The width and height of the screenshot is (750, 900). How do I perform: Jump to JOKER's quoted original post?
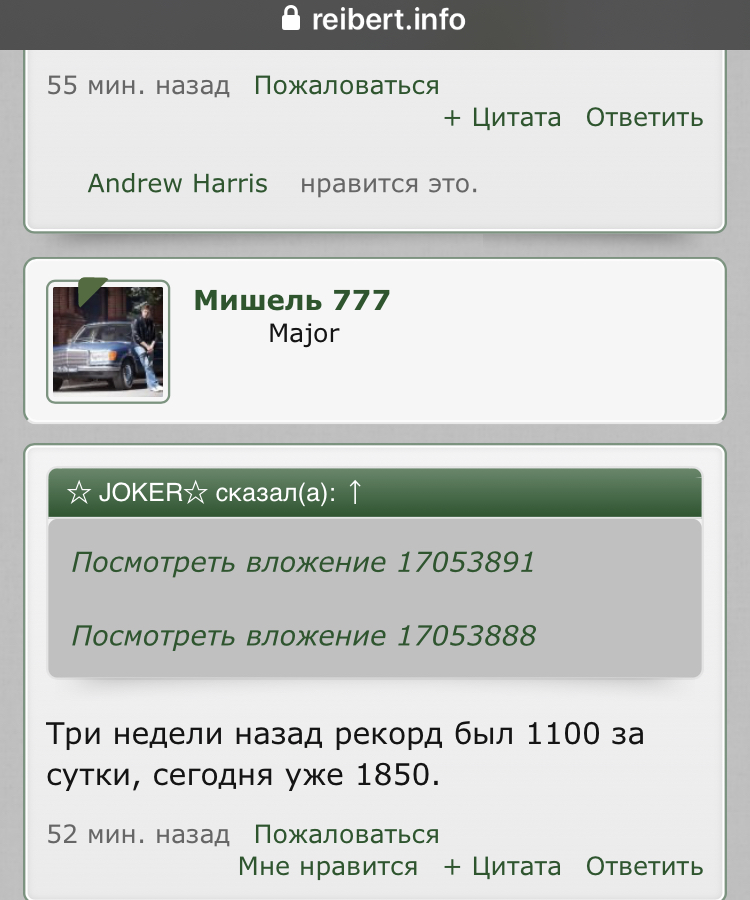tap(352, 493)
